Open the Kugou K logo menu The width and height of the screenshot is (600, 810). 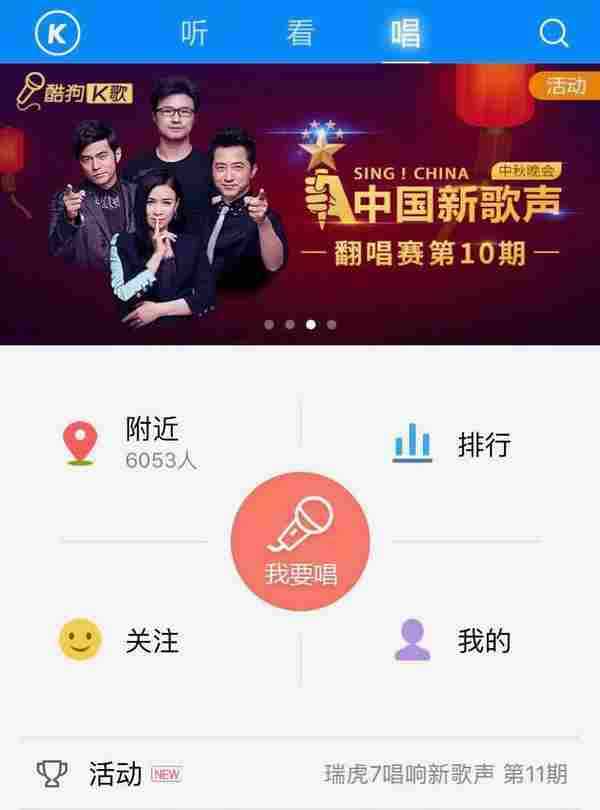[x=57, y=32]
